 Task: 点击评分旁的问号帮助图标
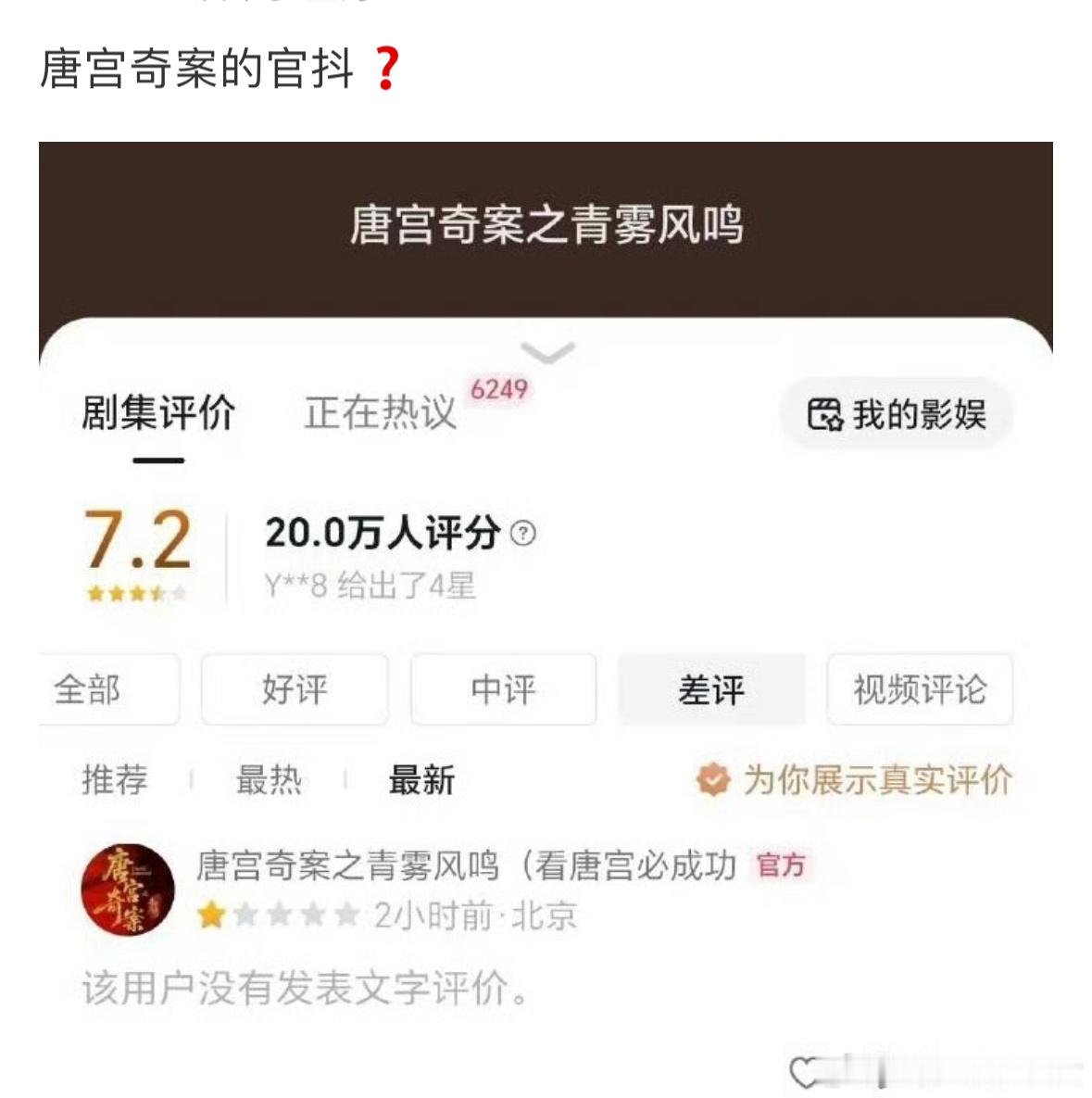coord(525,533)
